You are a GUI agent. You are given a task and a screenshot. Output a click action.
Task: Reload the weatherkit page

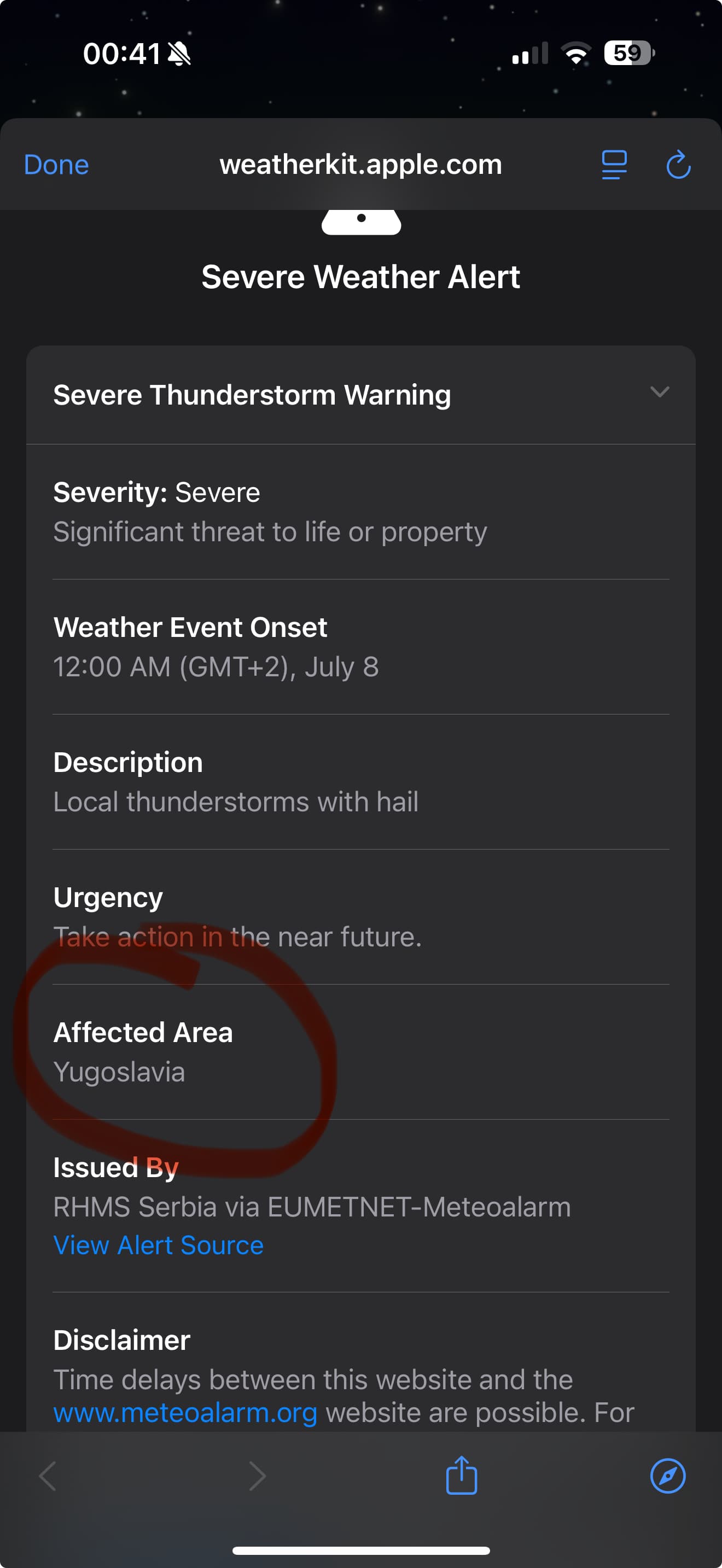pyautogui.click(x=678, y=165)
